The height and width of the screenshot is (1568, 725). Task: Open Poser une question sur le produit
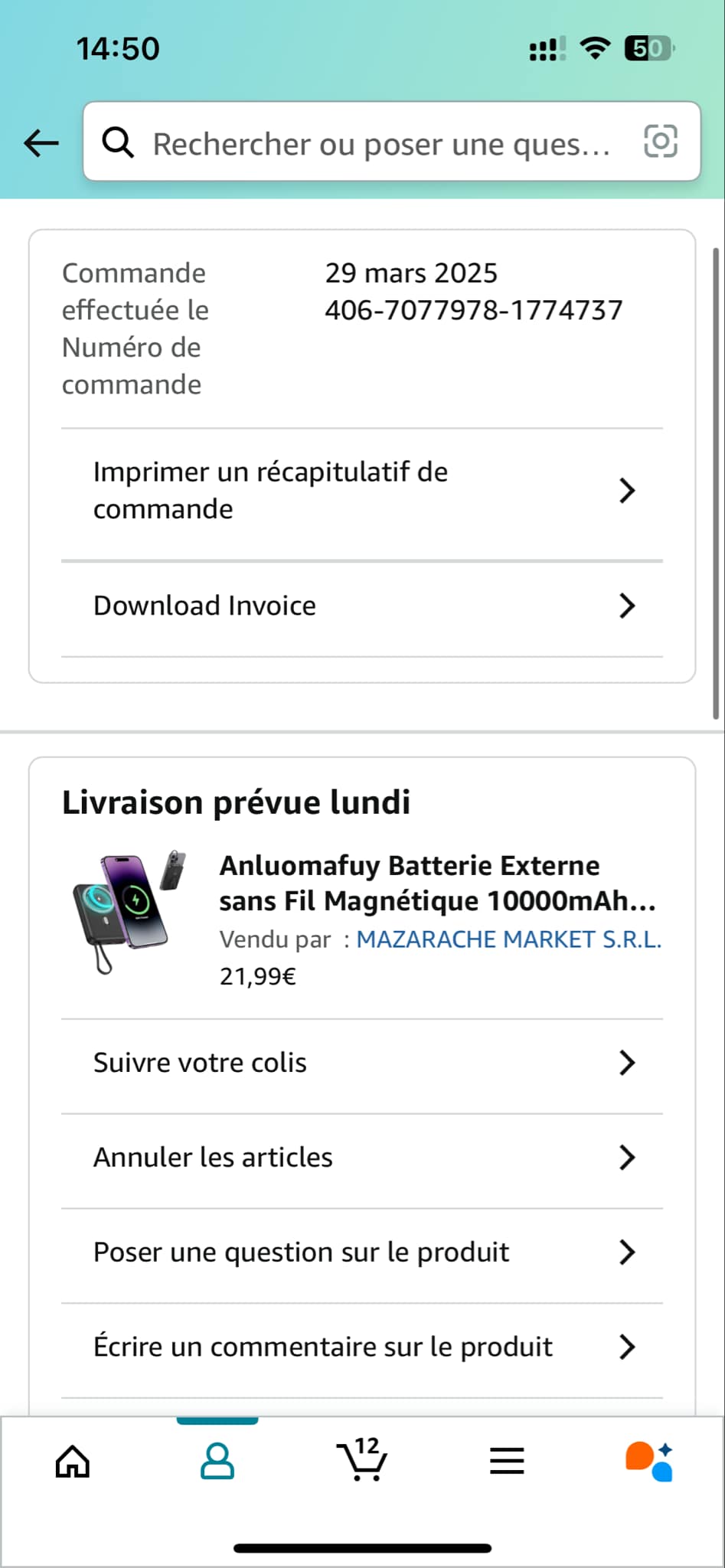361,1253
